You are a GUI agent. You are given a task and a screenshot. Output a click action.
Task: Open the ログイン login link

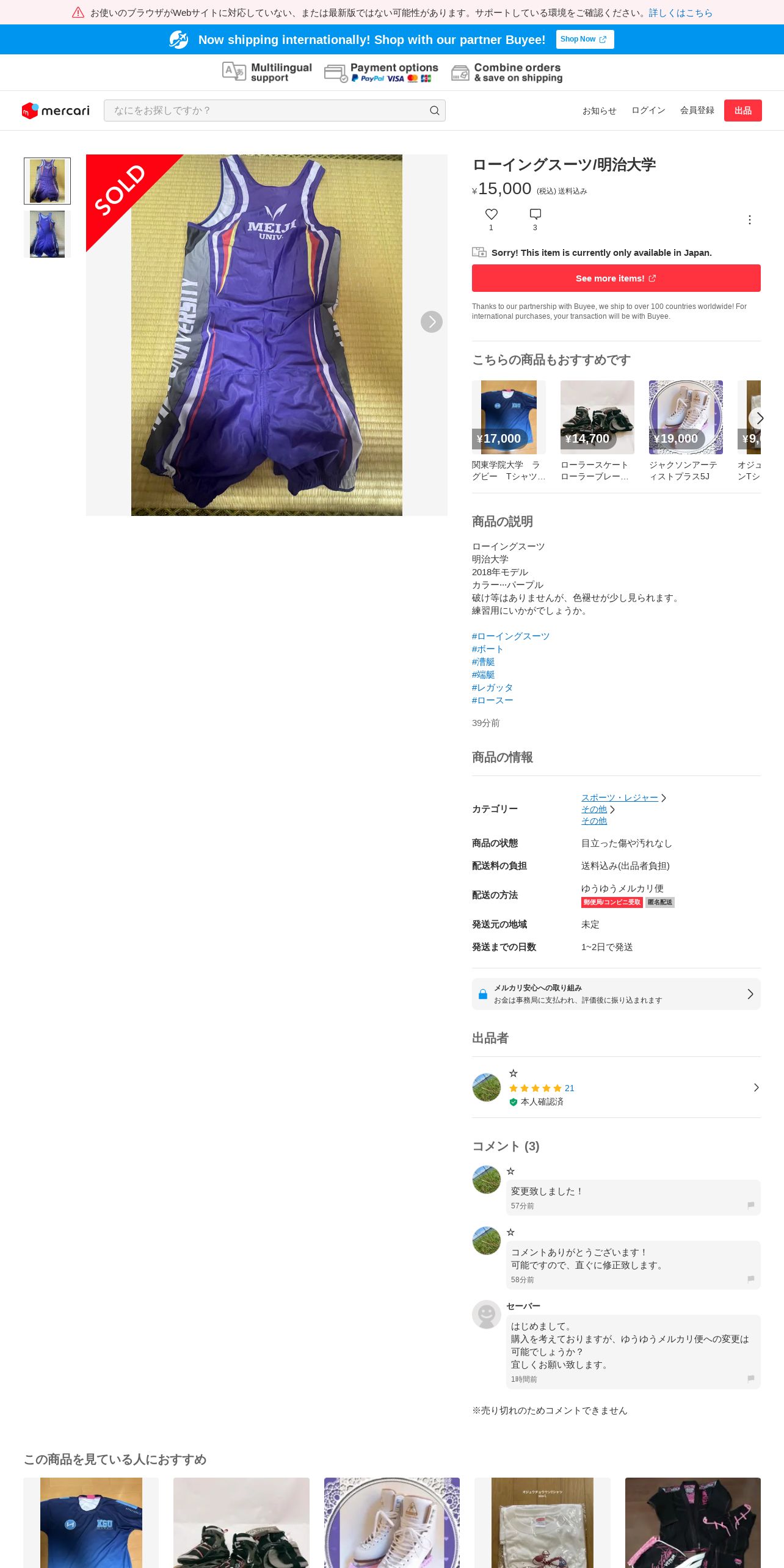(x=648, y=111)
